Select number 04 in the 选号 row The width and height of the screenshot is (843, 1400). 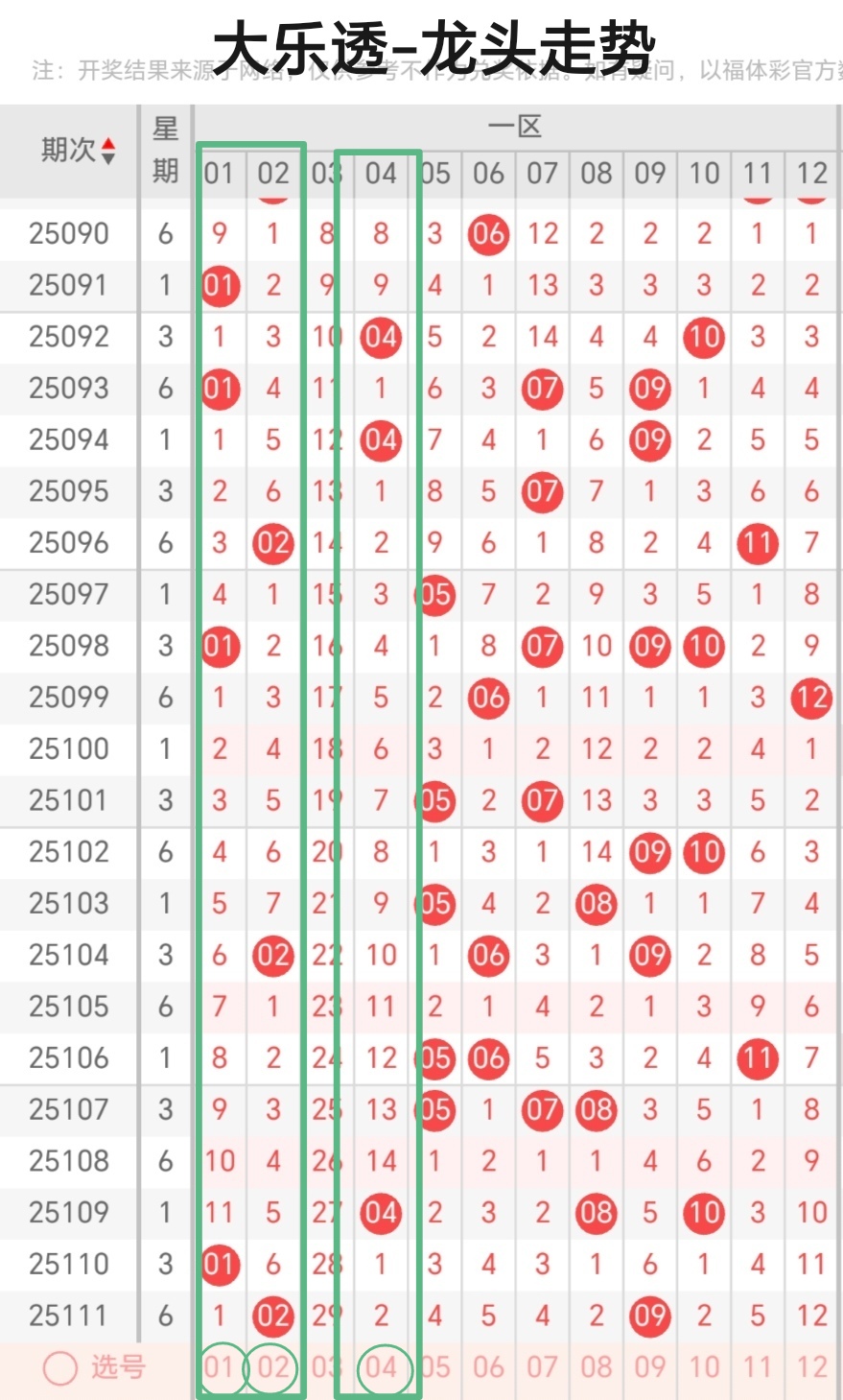[381, 1367]
